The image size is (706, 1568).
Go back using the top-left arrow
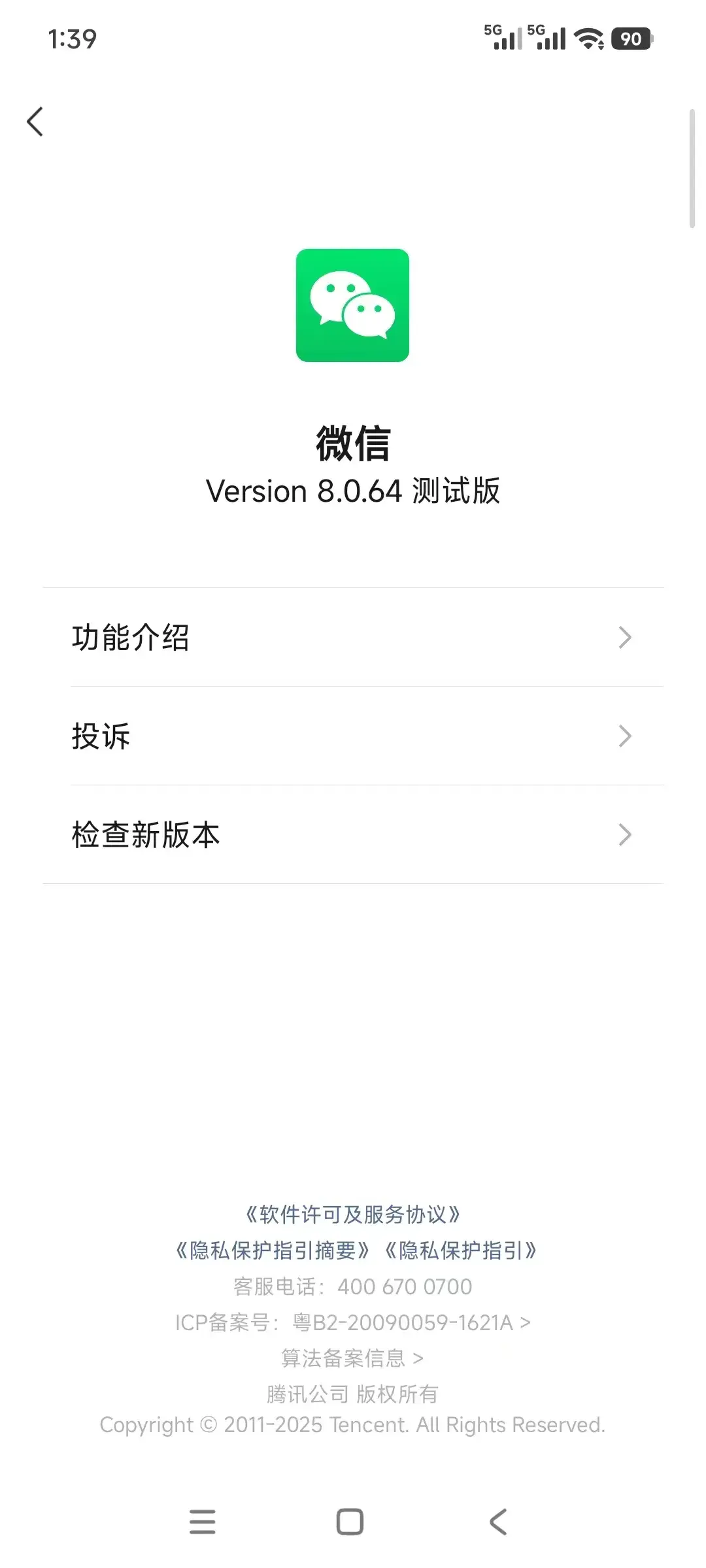[35, 122]
